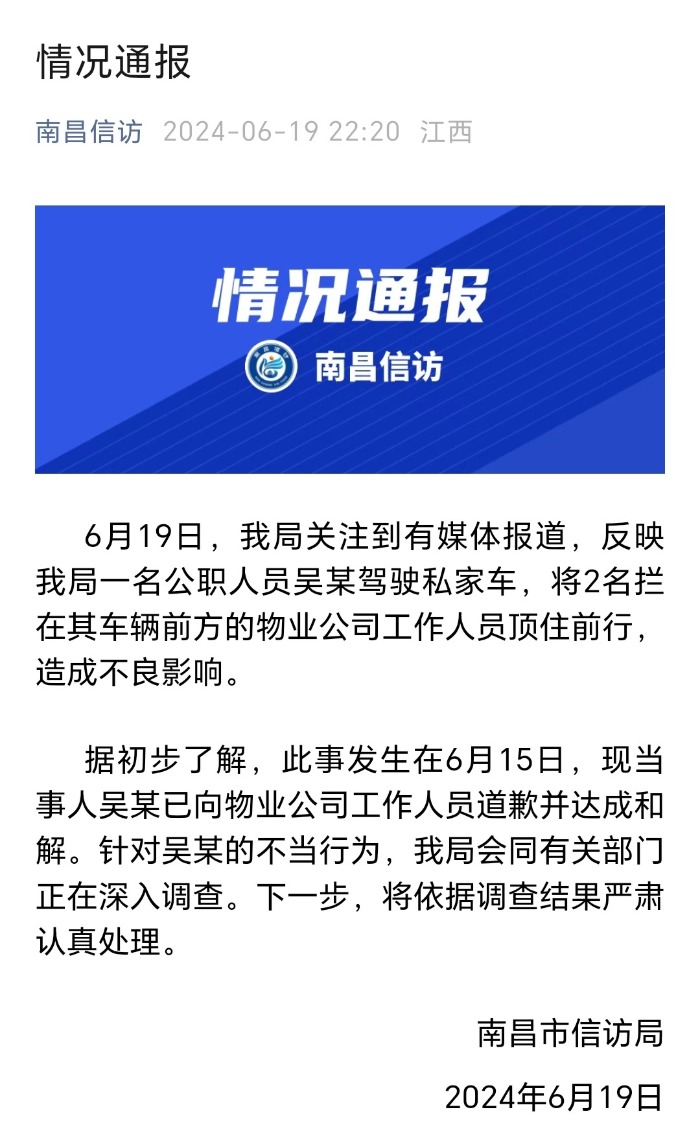
Task: View the 情况通报 banner image
Action: [x=350, y=339]
